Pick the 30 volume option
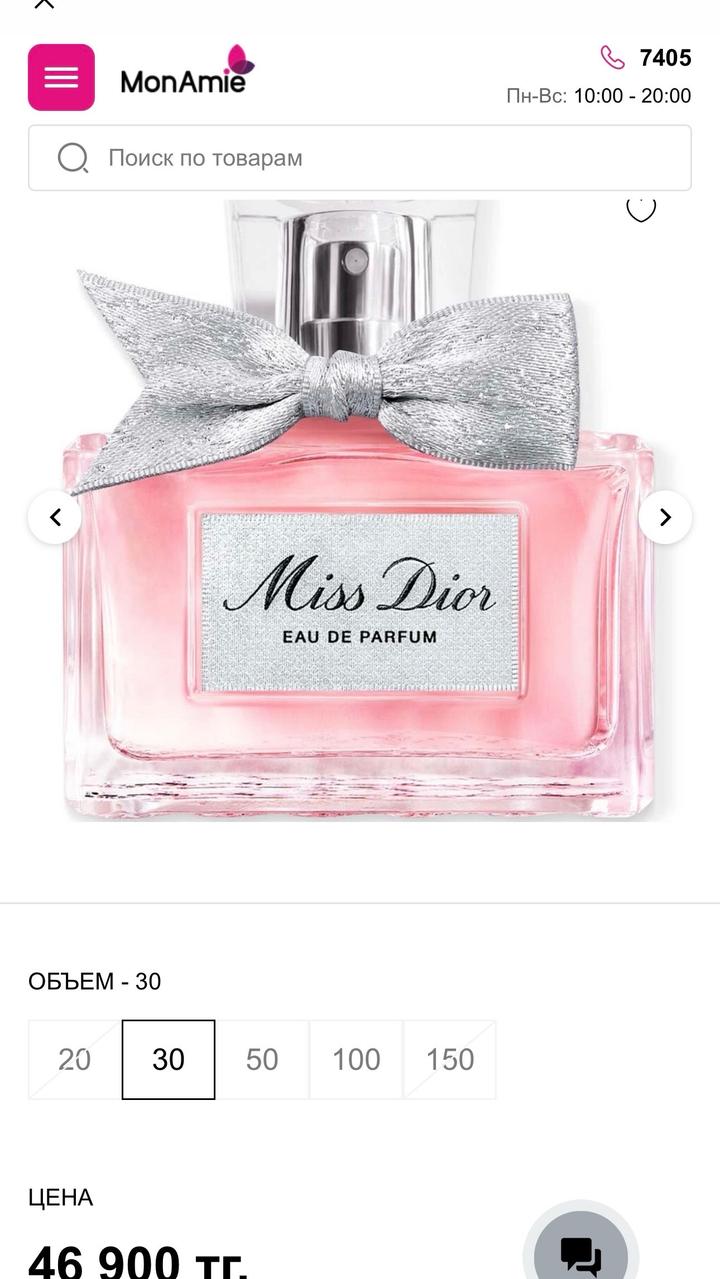Image resolution: width=720 pixels, height=1279 pixels. [168, 1059]
